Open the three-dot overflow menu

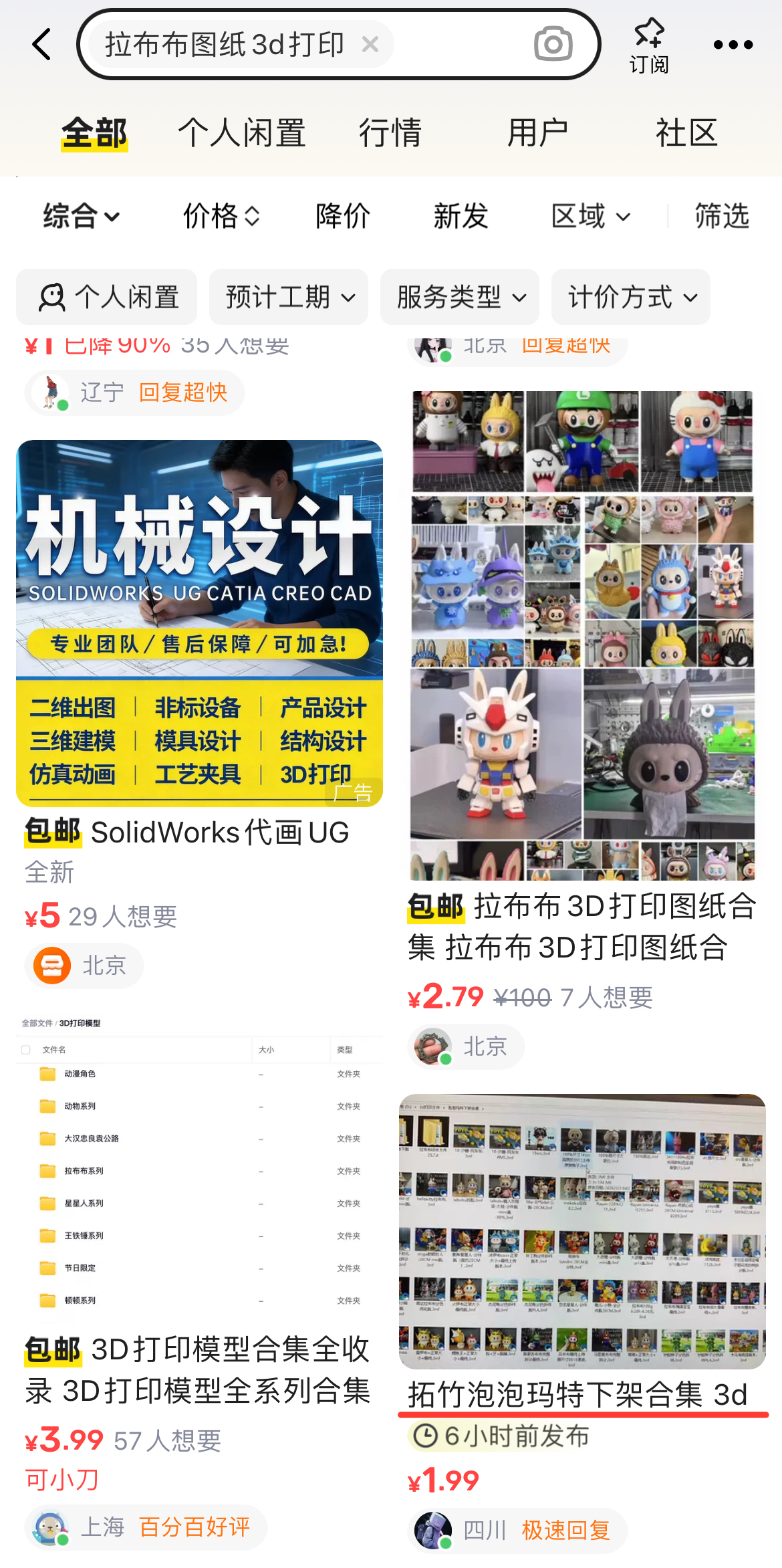coord(733,45)
